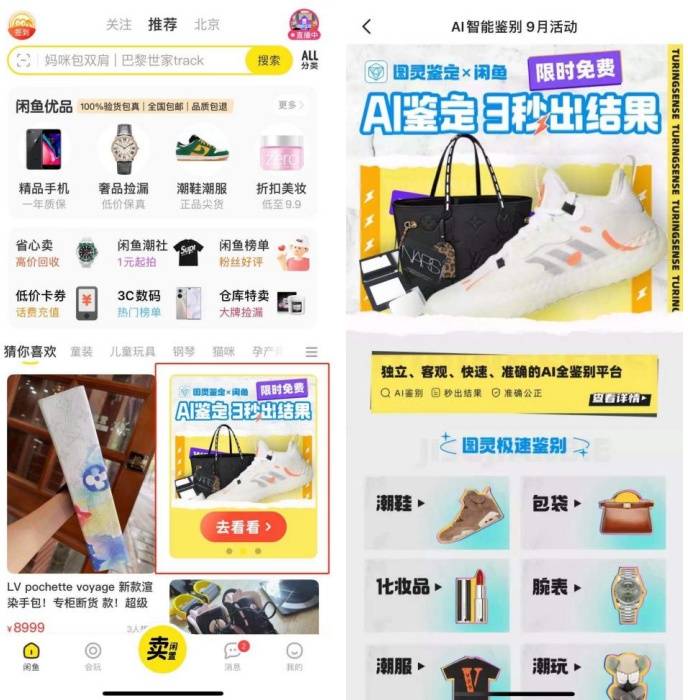The width and height of the screenshot is (688, 700).
Task: Switch to the 我的 profile tab
Action: (x=294, y=656)
